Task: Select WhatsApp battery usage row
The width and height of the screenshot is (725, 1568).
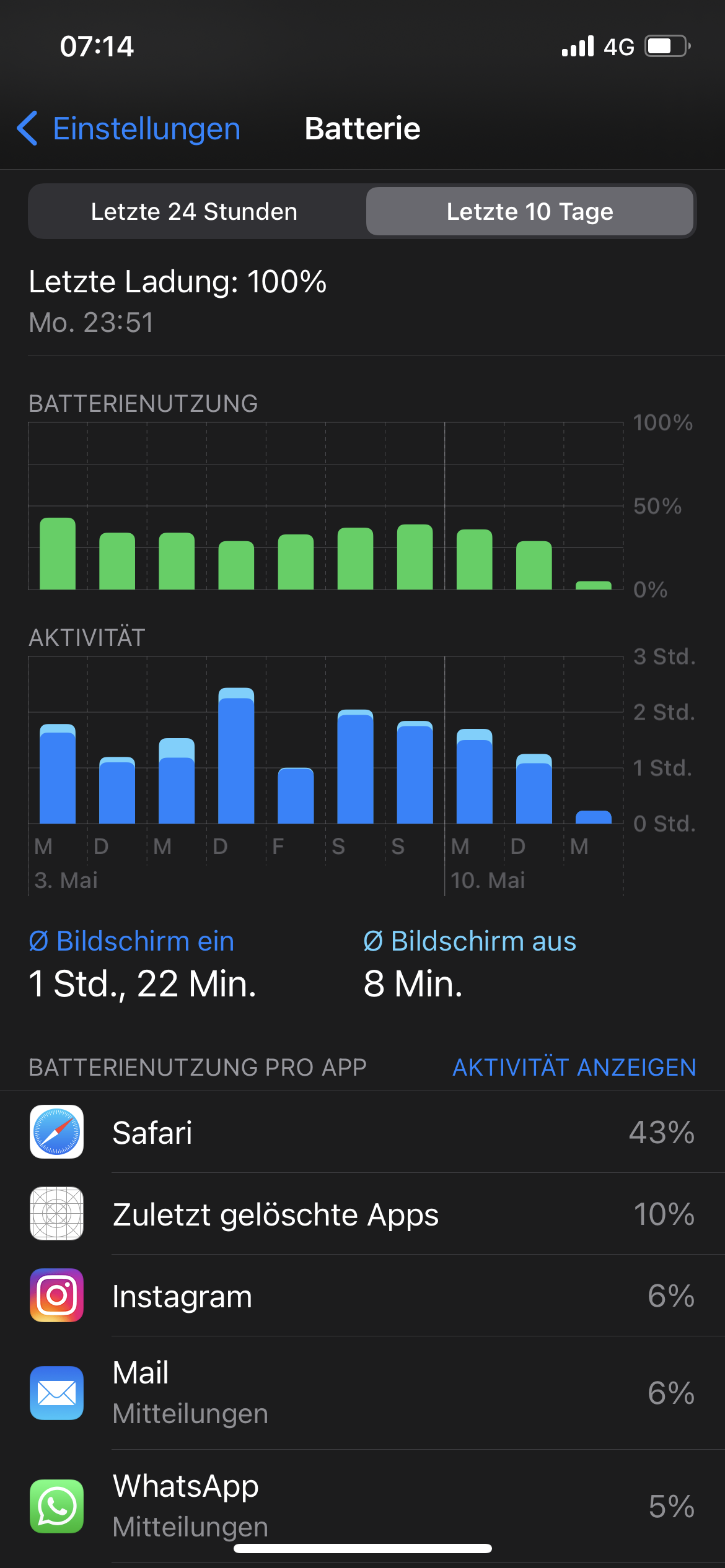Action: point(362,1506)
